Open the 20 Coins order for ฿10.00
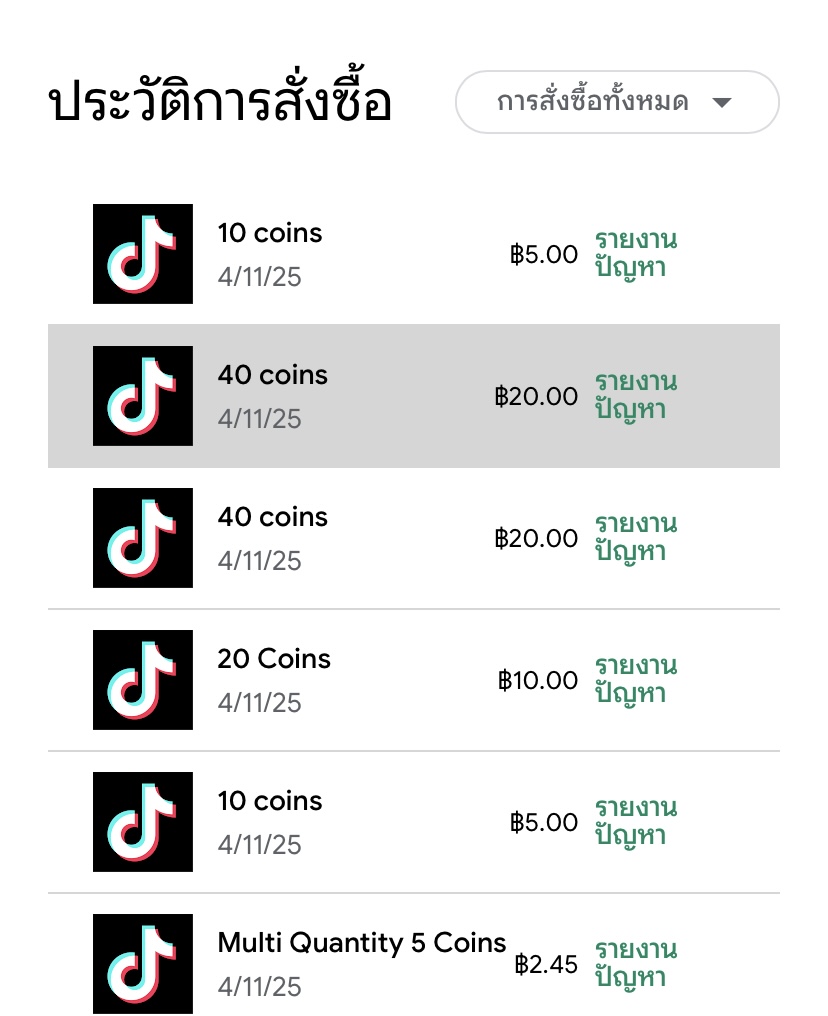This screenshot has width=828, height=1016. [x=274, y=660]
